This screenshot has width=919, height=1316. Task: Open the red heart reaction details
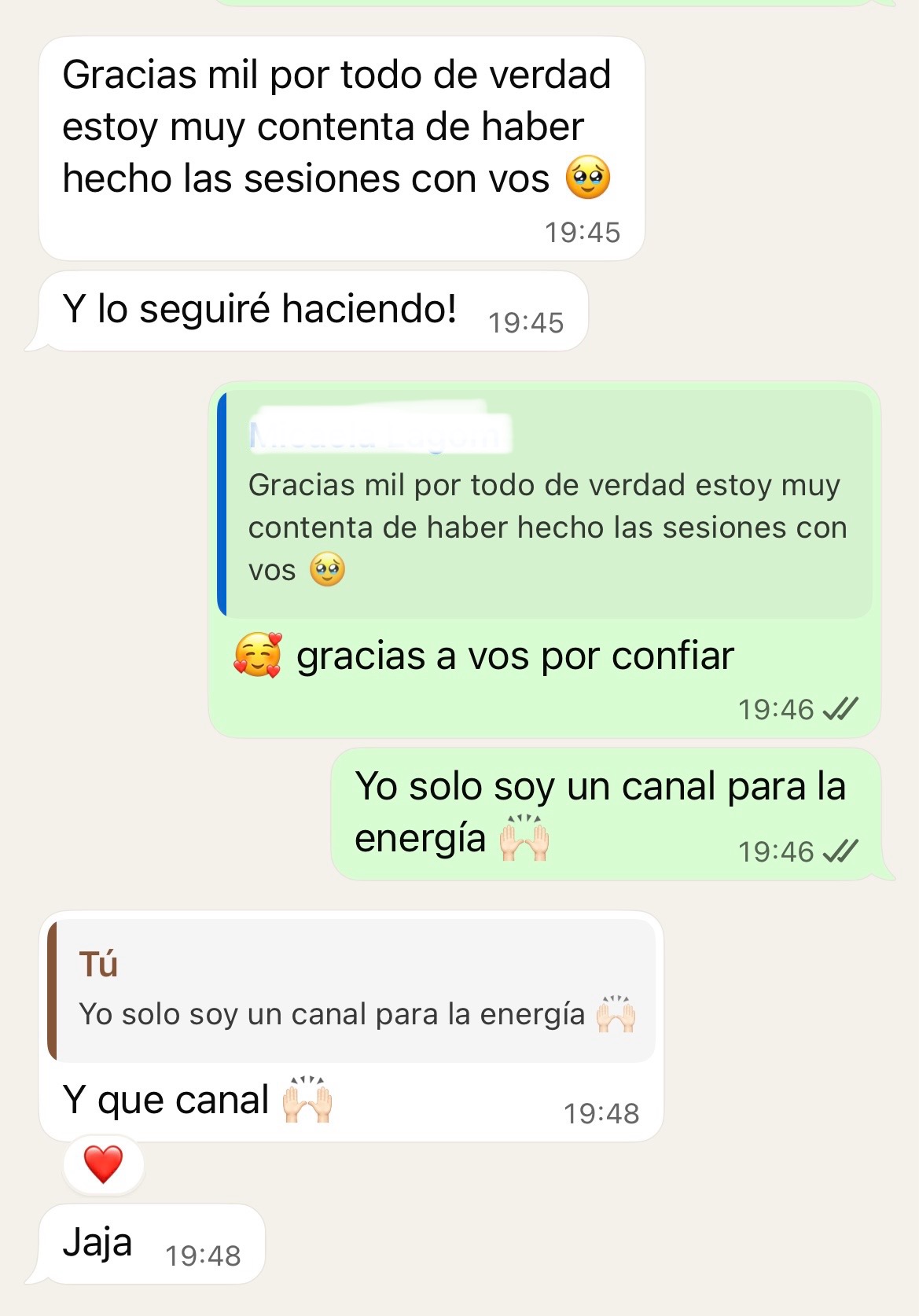point(104,1163)
